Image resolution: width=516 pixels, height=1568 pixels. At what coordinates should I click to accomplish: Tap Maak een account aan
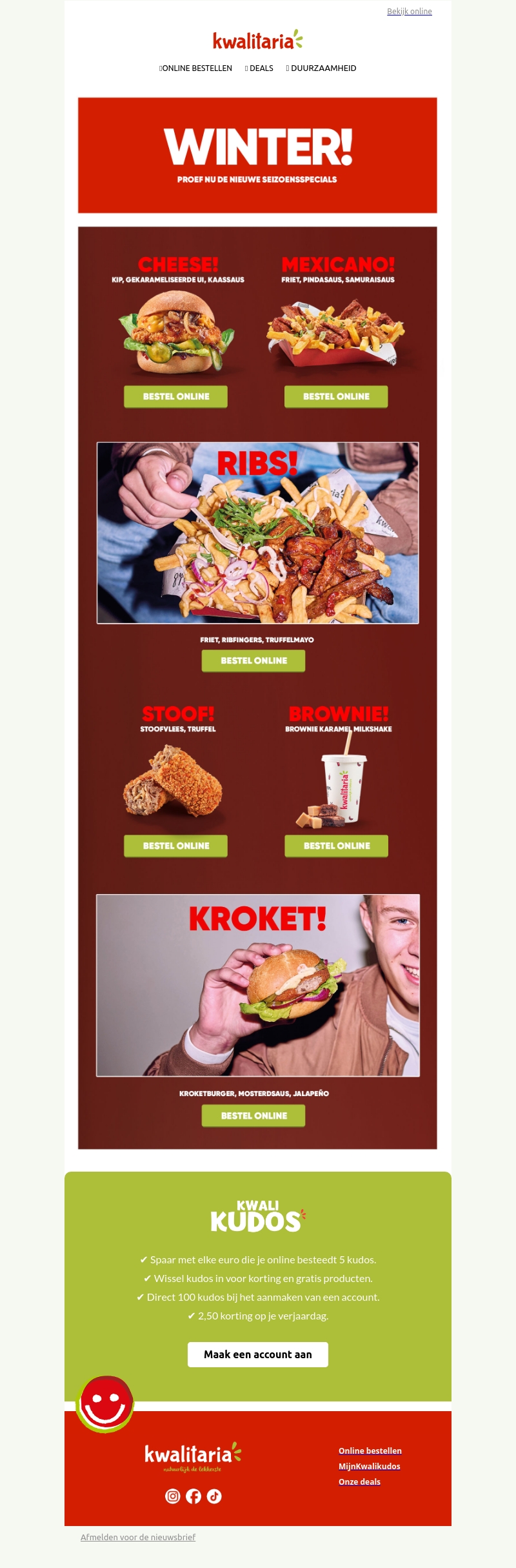click(257, 1354)
